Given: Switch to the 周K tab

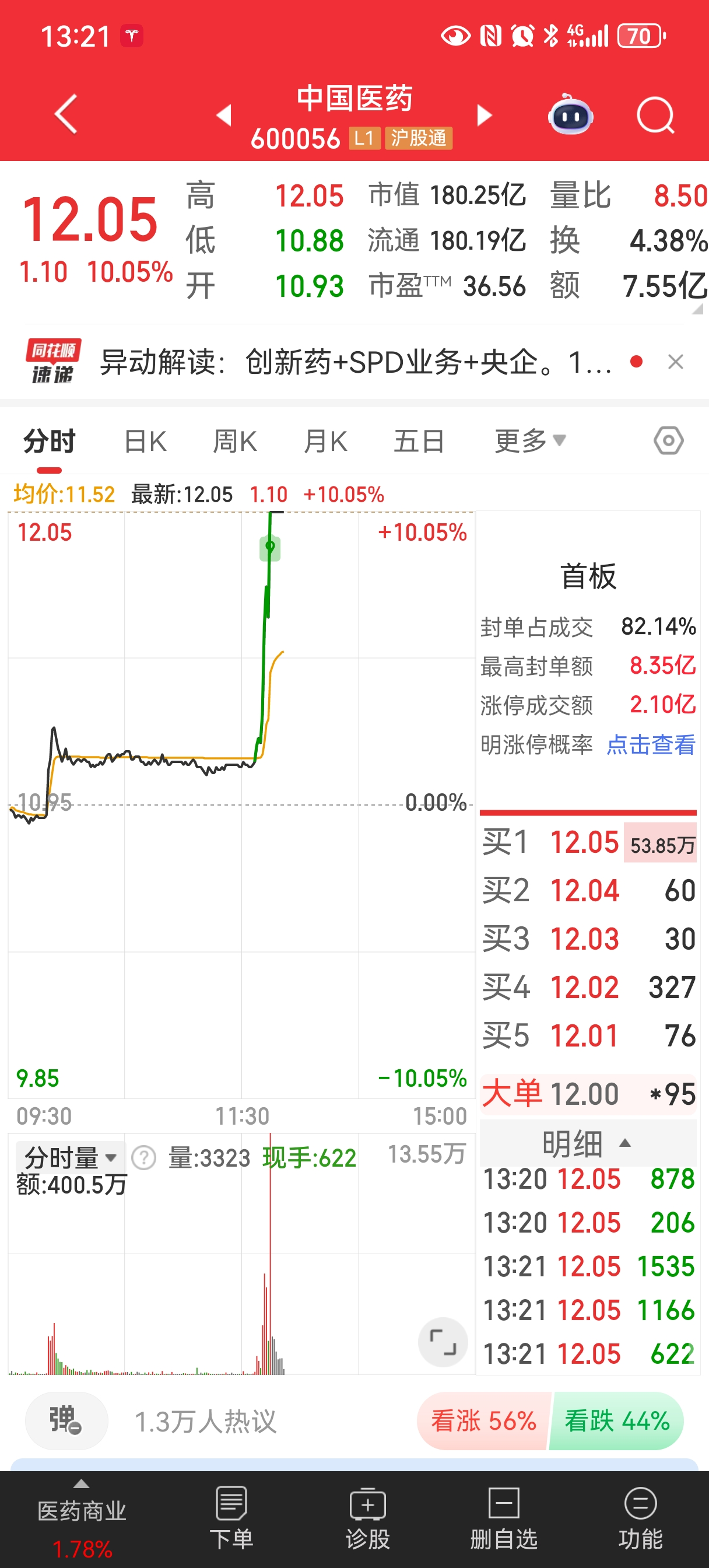Looking at the screenshot, I should (x=235, y=442).
